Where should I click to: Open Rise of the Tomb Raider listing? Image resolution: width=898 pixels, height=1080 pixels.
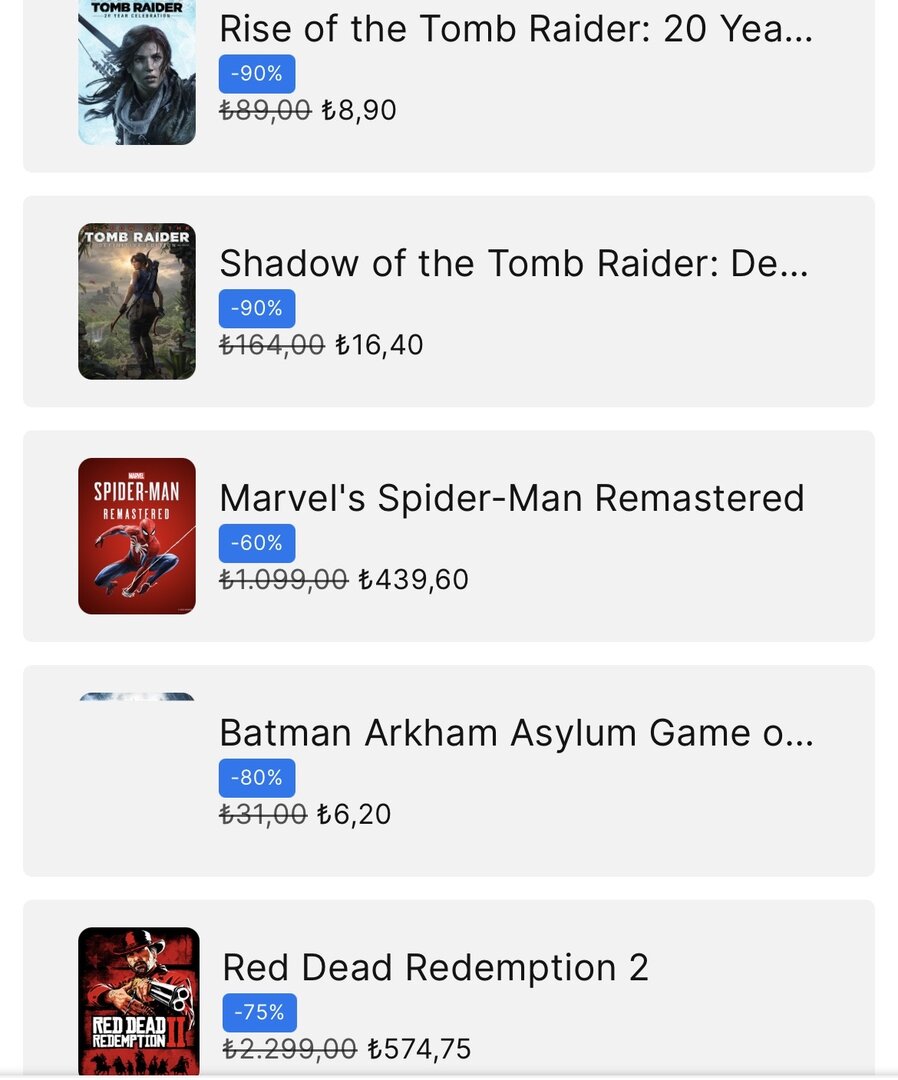click(x=515, y=30)
